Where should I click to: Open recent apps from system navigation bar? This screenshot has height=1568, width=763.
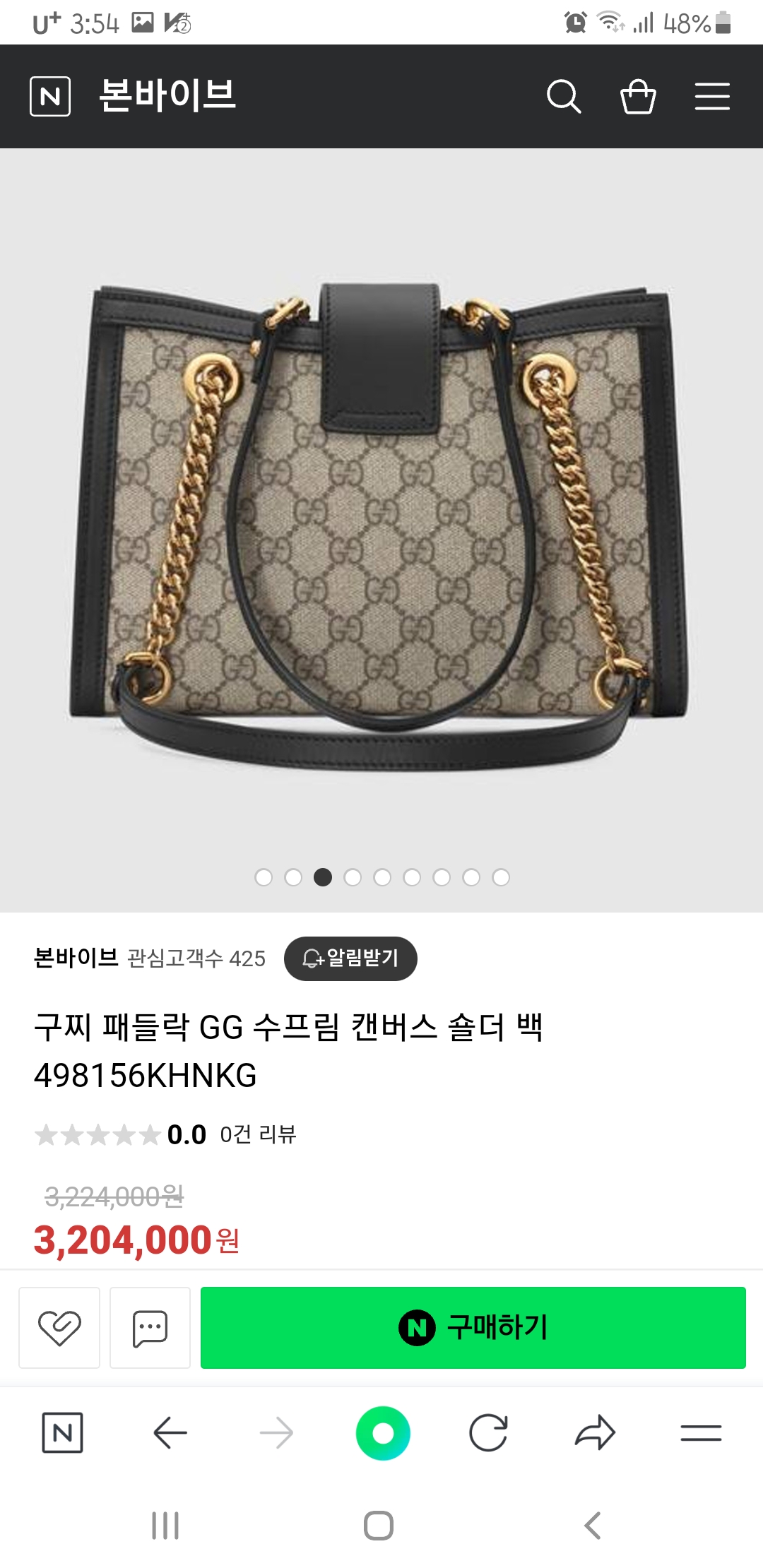tap(165, 1526)
